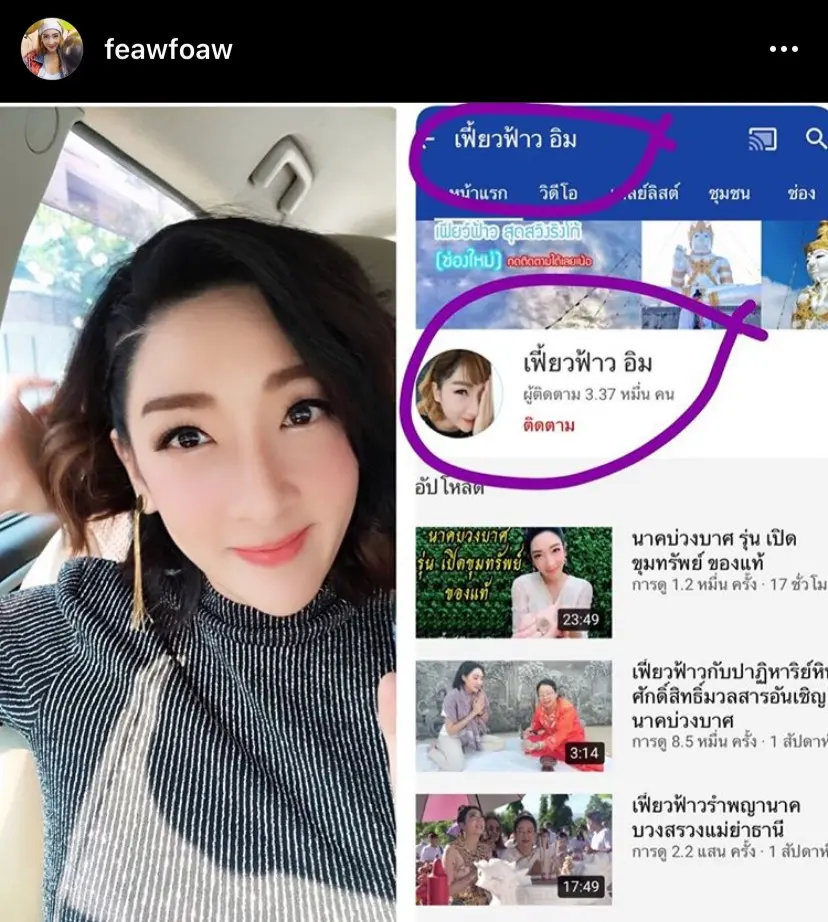This screenshot has height=922, width=828.
Task: Open feawfoaw's profile picture
Action: pyautogui.click(x=51, y=49)
